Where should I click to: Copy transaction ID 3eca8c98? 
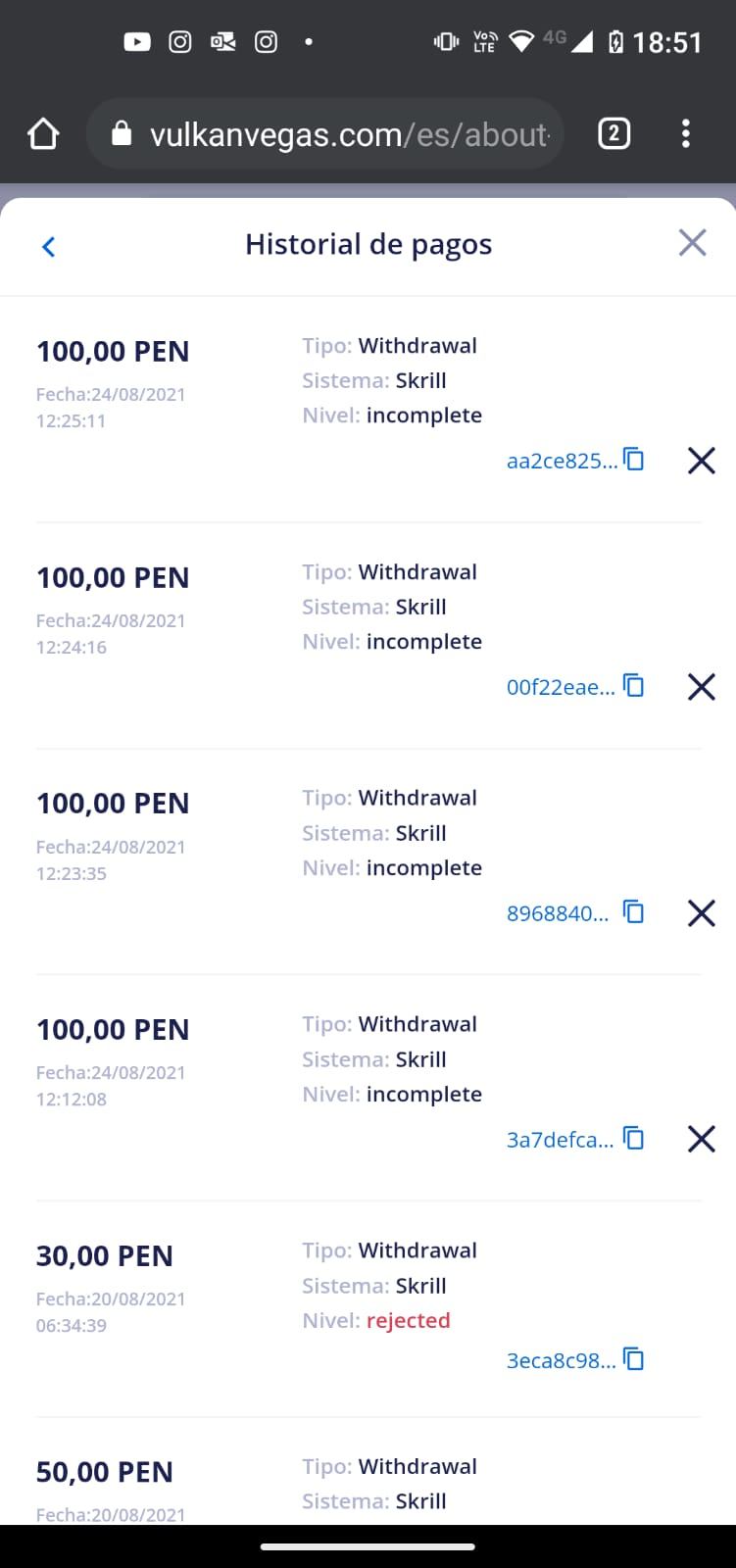point(634,1359)
